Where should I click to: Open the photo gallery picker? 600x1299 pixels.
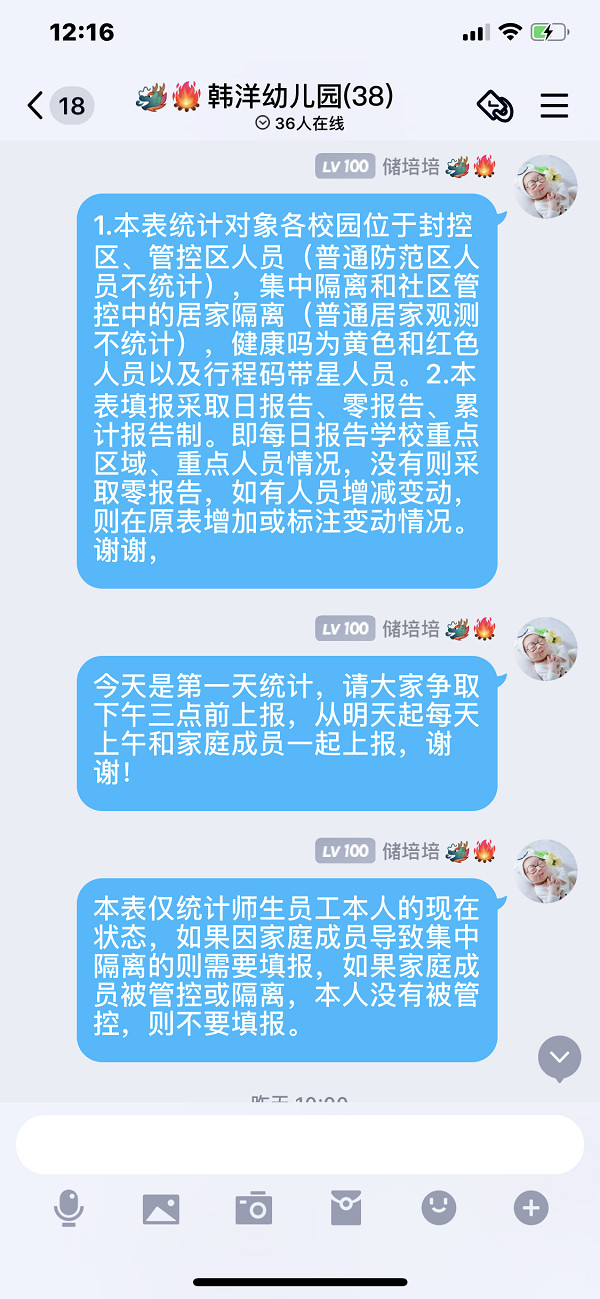pos(161,1209)
